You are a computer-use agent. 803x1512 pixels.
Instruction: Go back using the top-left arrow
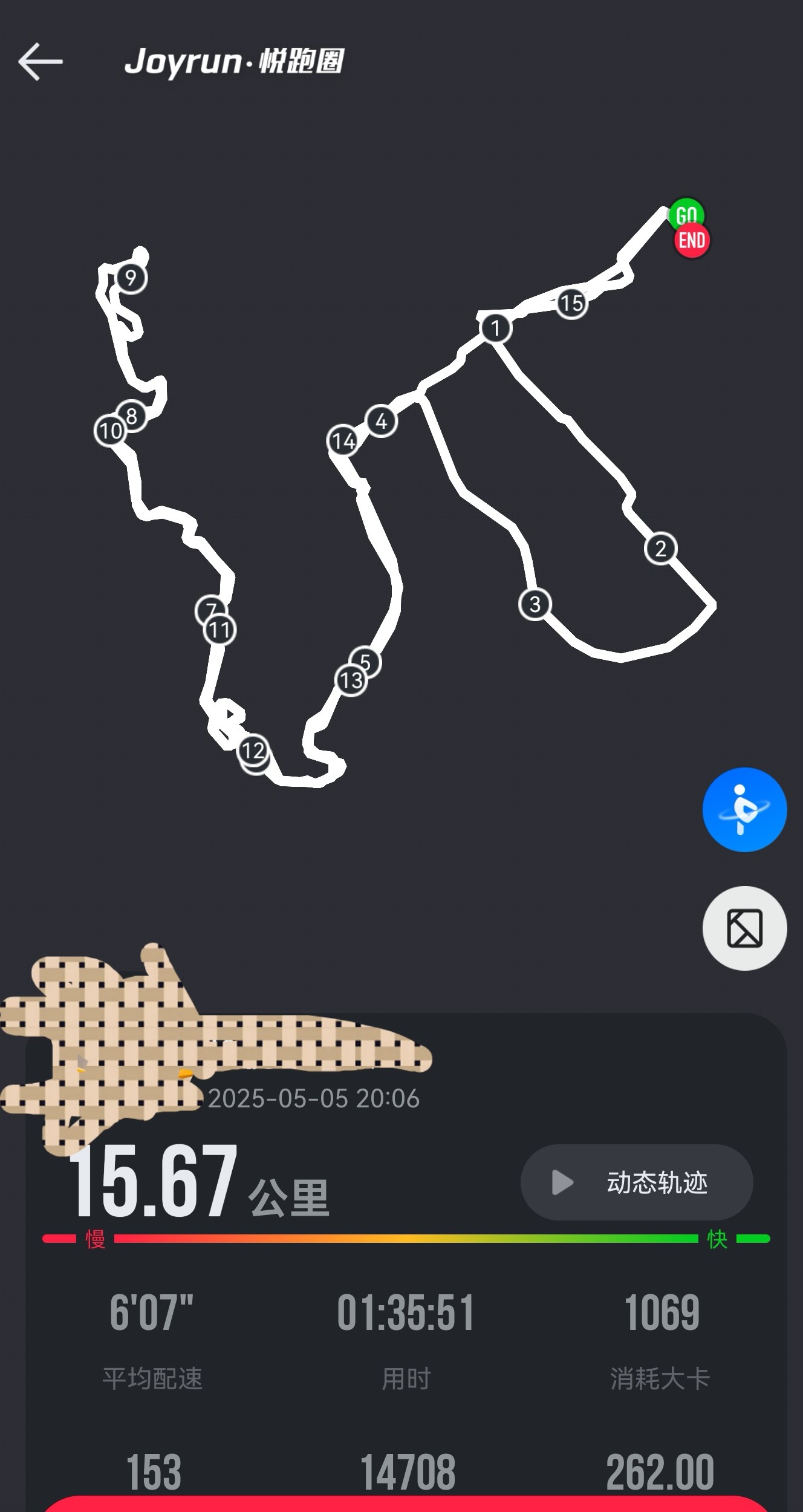coord(41,61)
